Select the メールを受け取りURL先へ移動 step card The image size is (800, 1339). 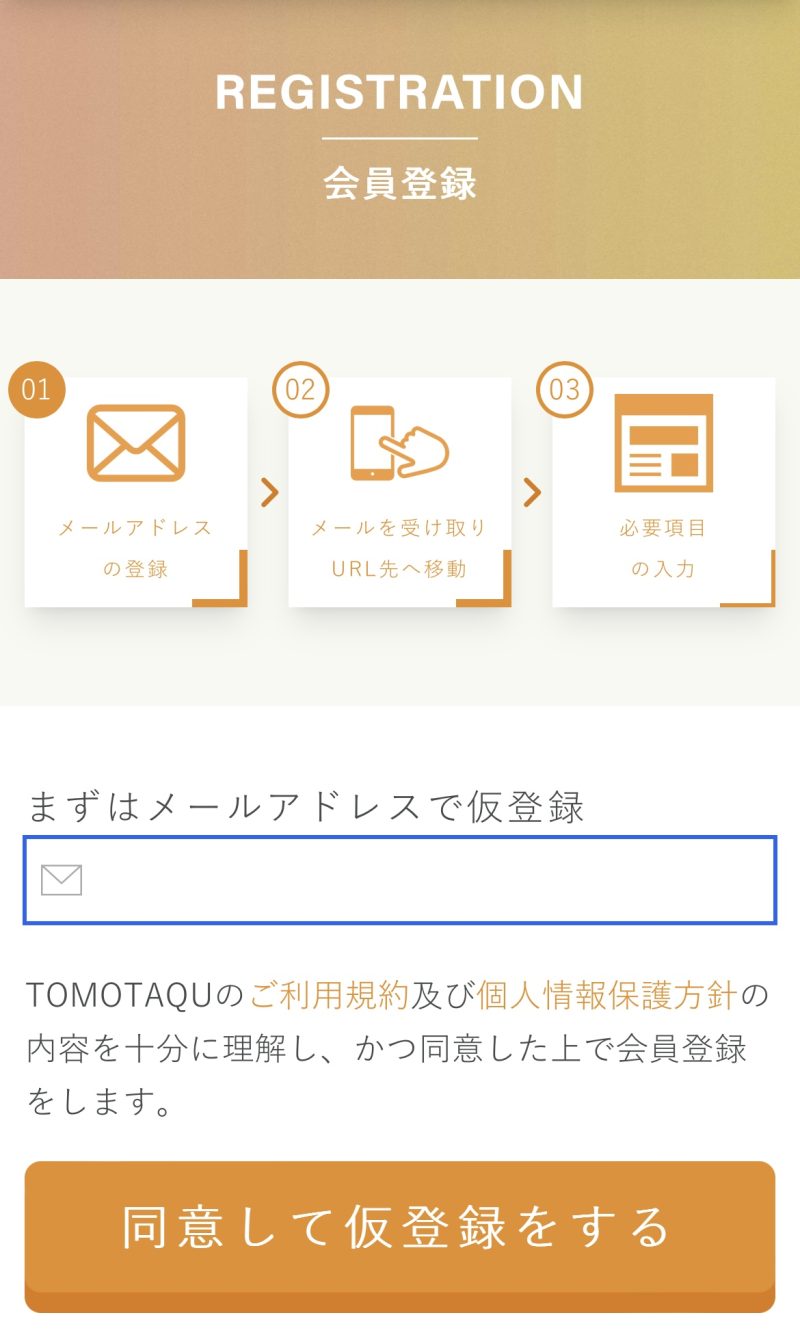pyautogui.click(x=399, y=490)
